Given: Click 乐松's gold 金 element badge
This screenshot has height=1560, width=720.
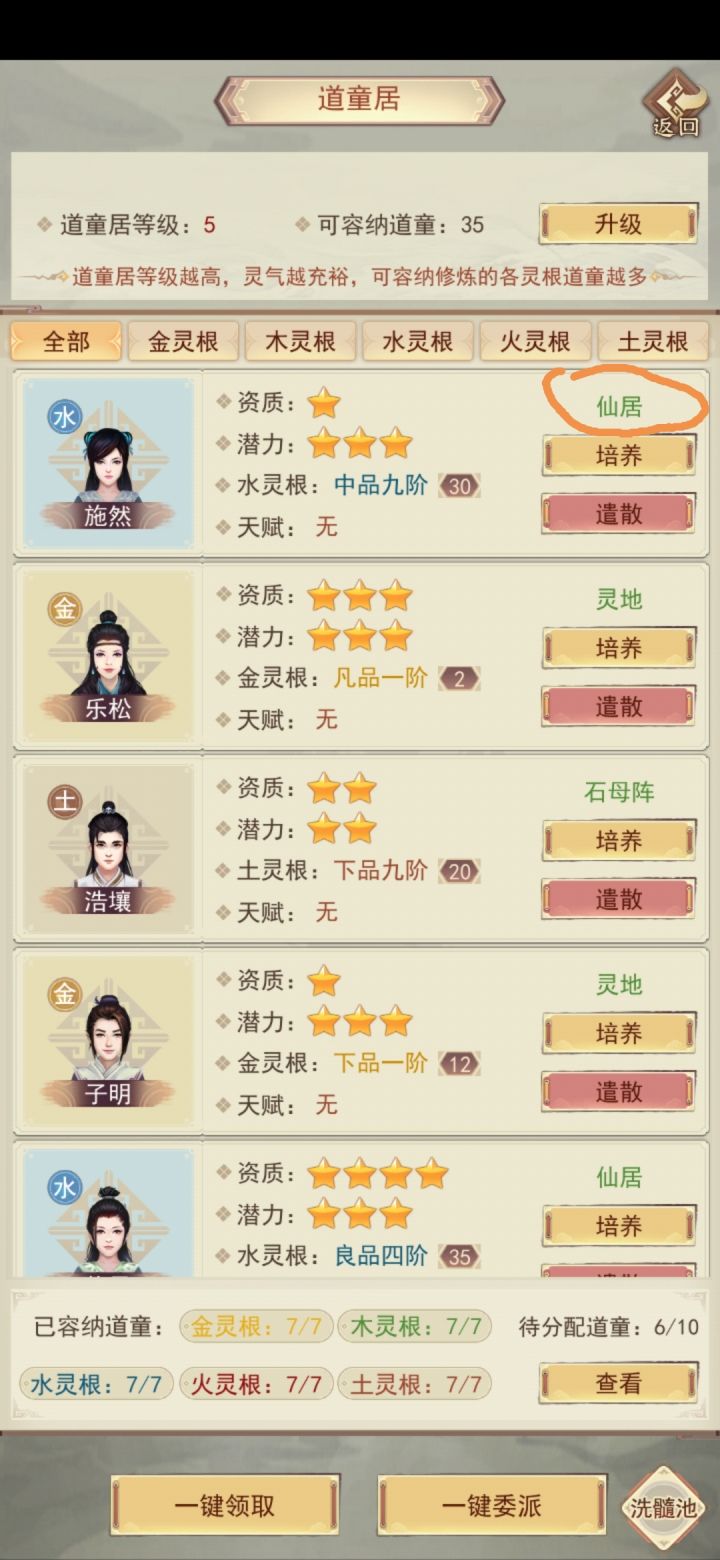Looking at the screenshot, I should (66, 607).
